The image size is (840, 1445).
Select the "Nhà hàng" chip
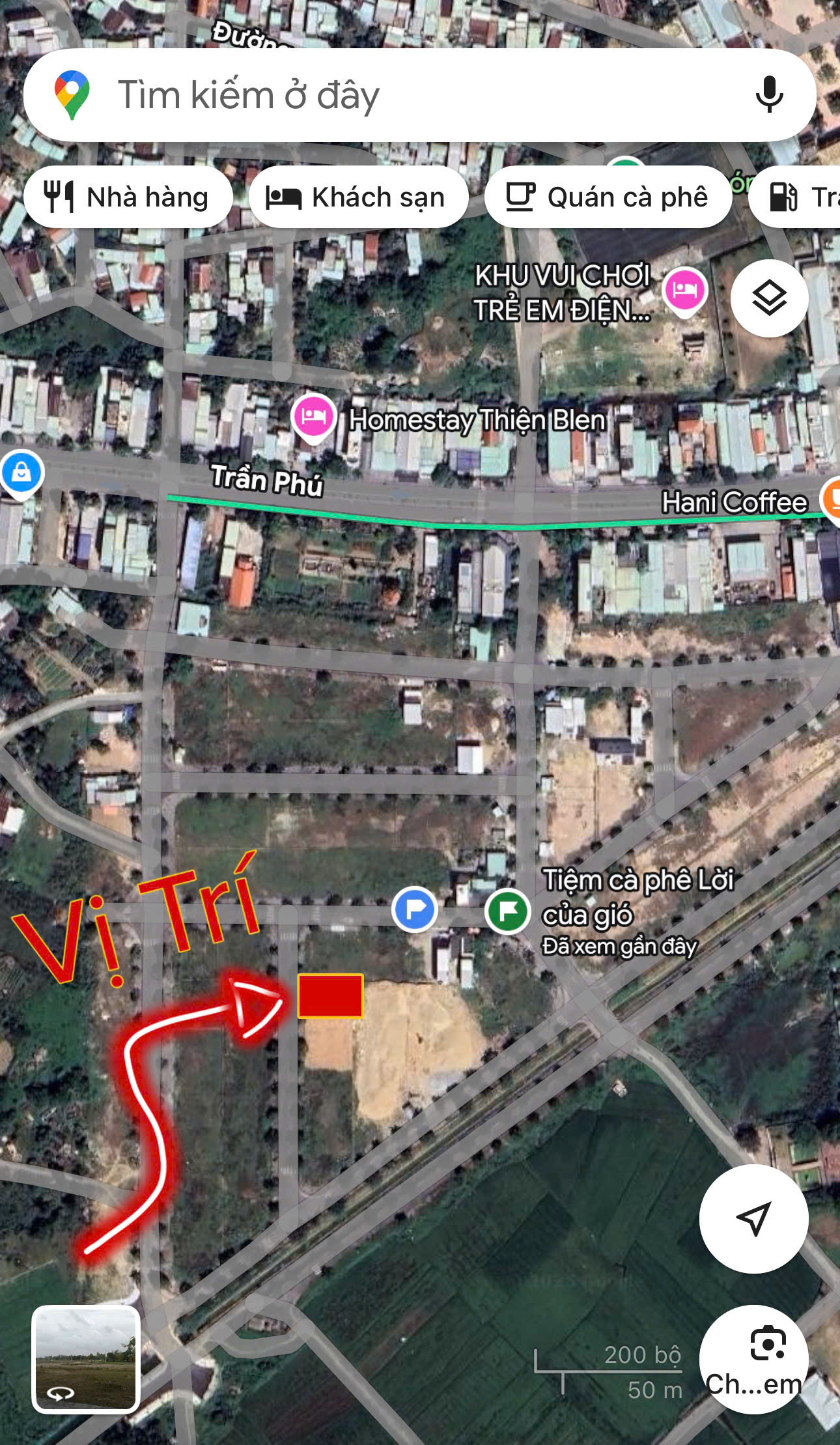tap(128, 197)
